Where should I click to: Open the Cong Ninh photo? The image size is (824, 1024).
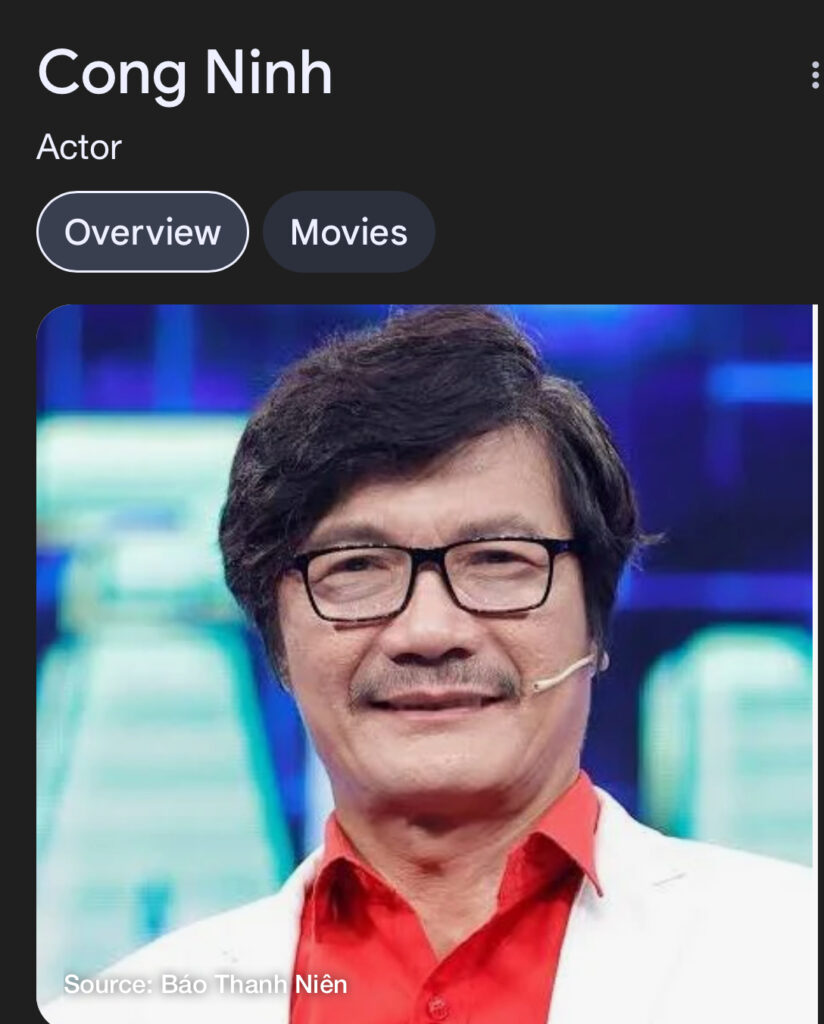426,660
